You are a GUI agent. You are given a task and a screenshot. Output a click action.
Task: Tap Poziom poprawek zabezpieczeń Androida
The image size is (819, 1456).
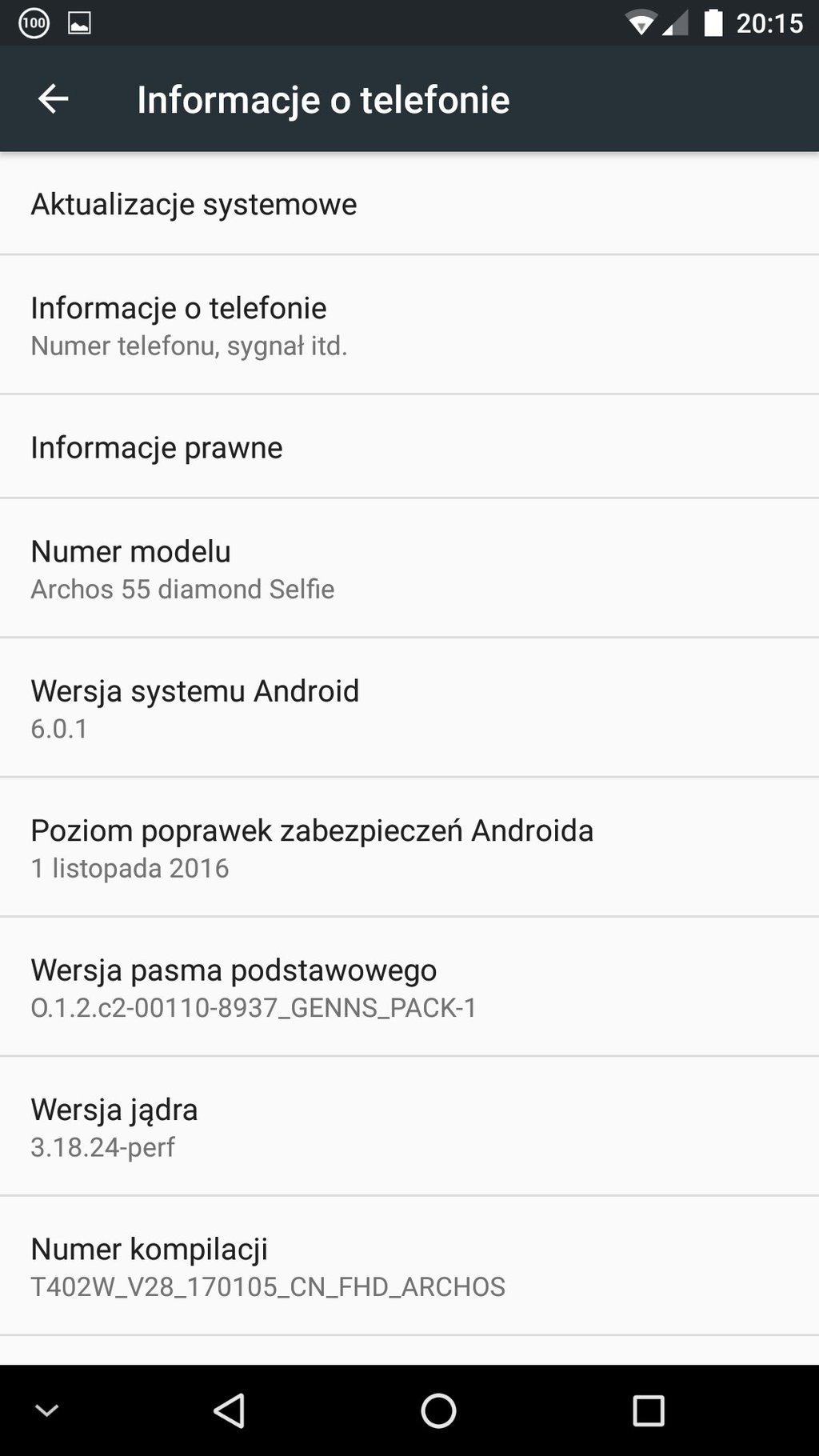[409, 847]
